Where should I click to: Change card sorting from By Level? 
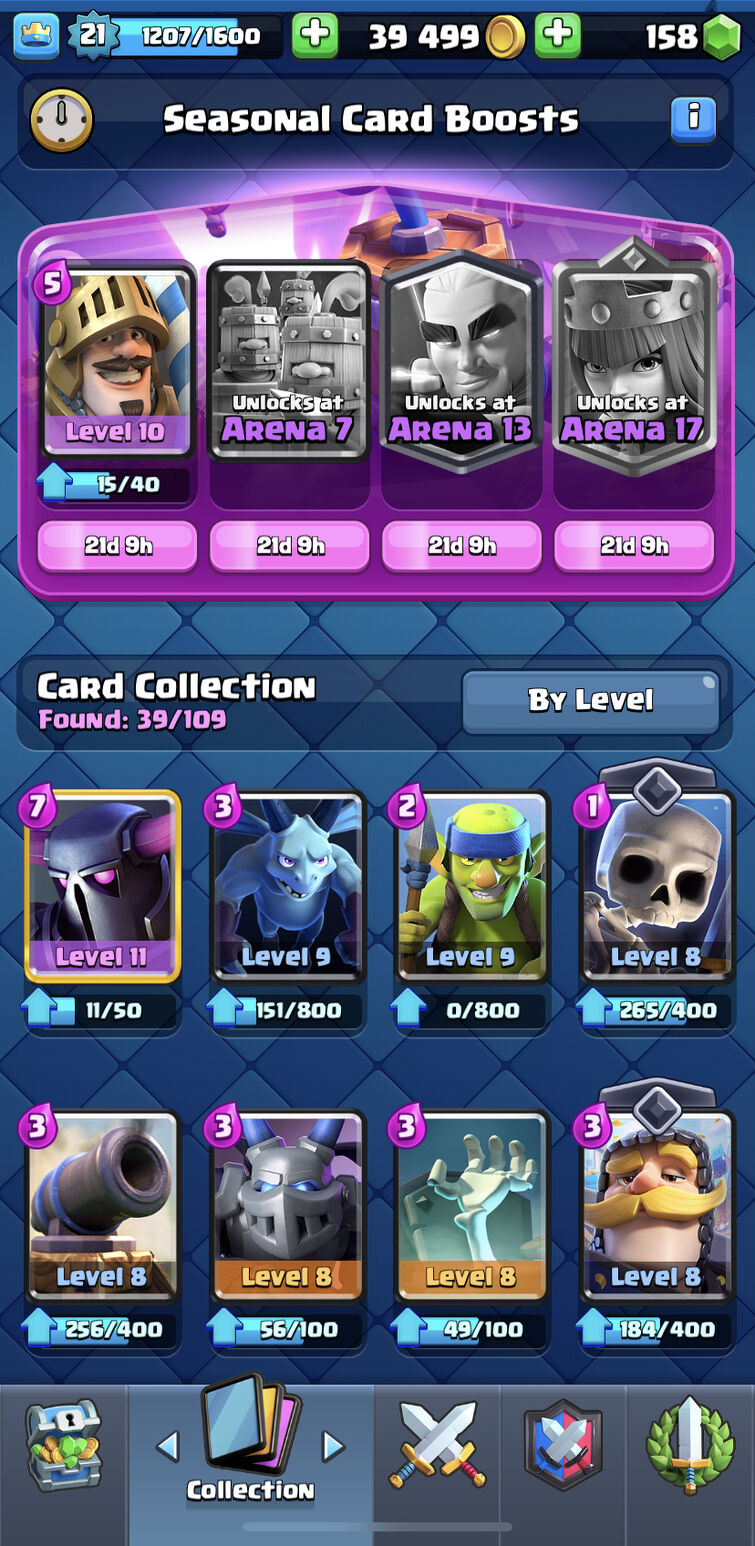tap(590, 701)
